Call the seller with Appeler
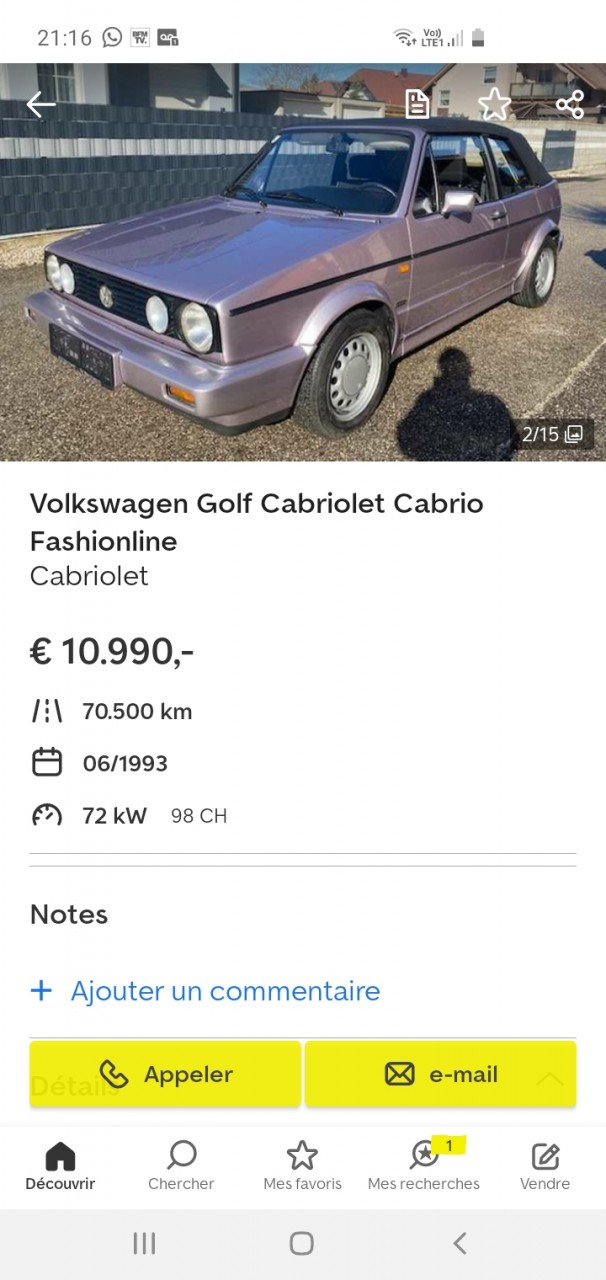The width and height of the screenshot is (606, 1280). click(x=165, y=1074)
